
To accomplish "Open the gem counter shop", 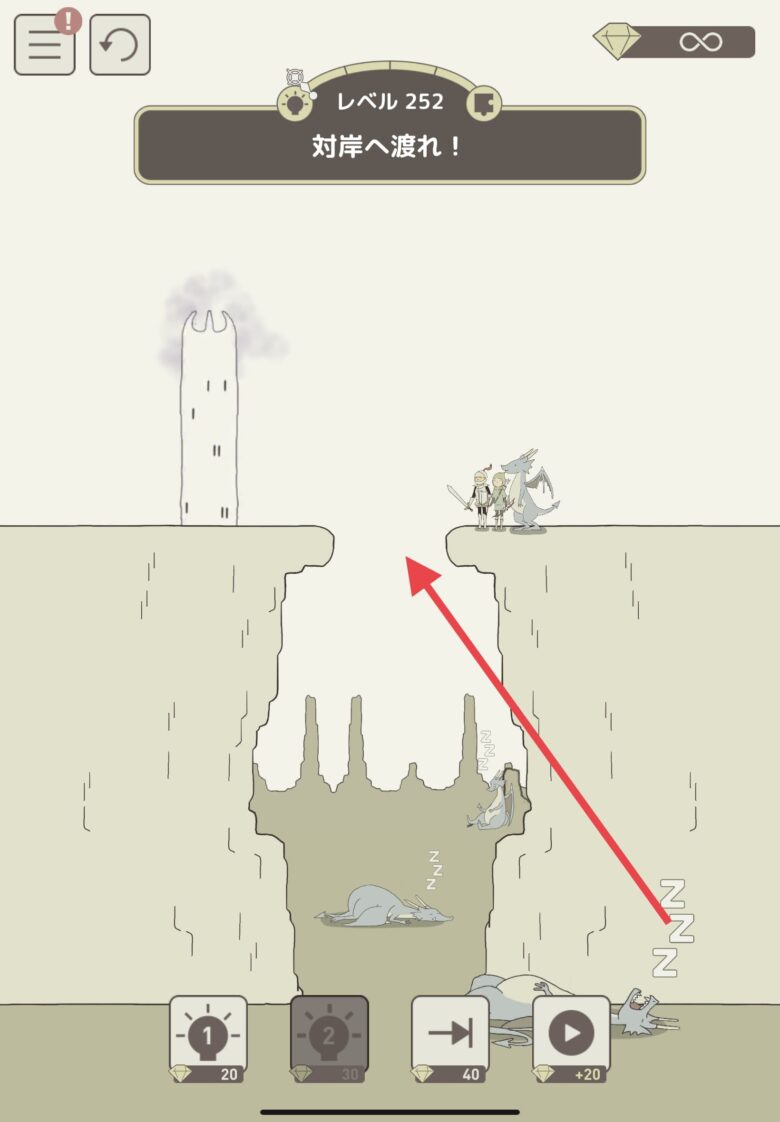I will (x=675, y=42).
